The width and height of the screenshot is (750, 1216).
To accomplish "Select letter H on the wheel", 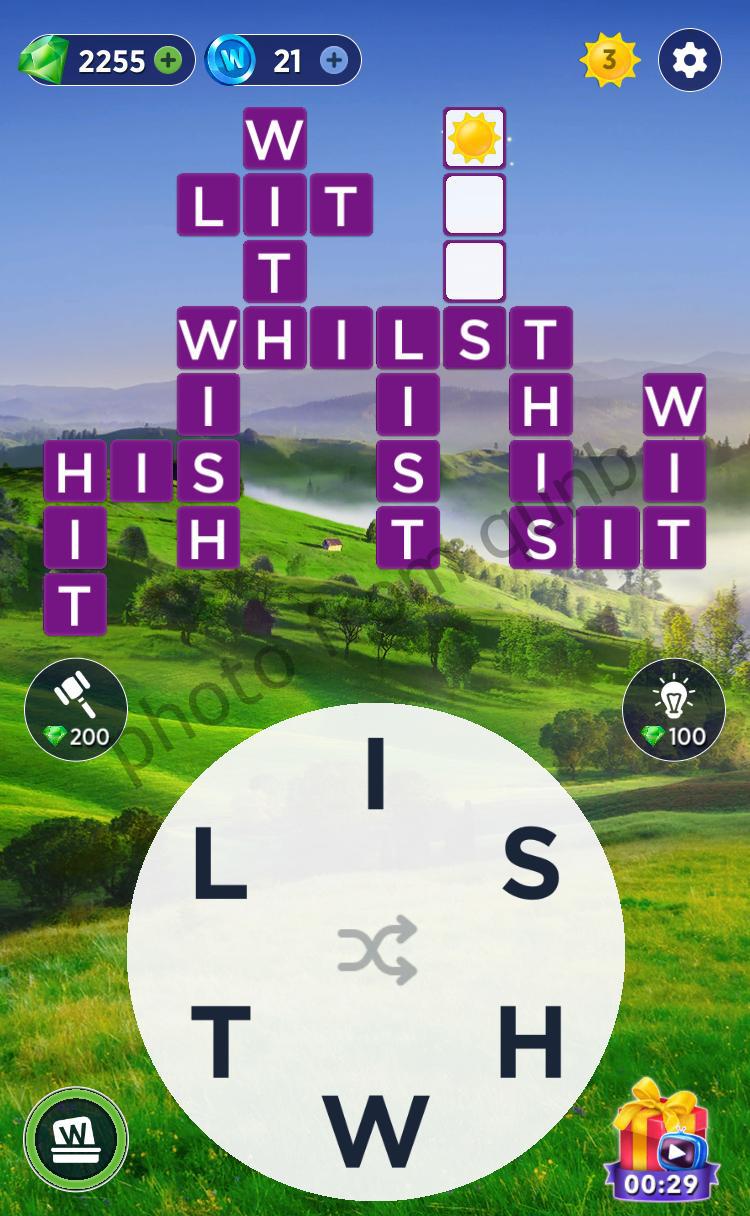I will pos(530,1042).
